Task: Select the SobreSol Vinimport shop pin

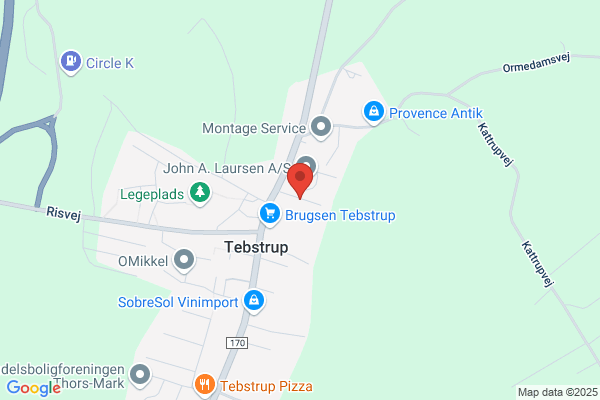Action: [254, 301]
